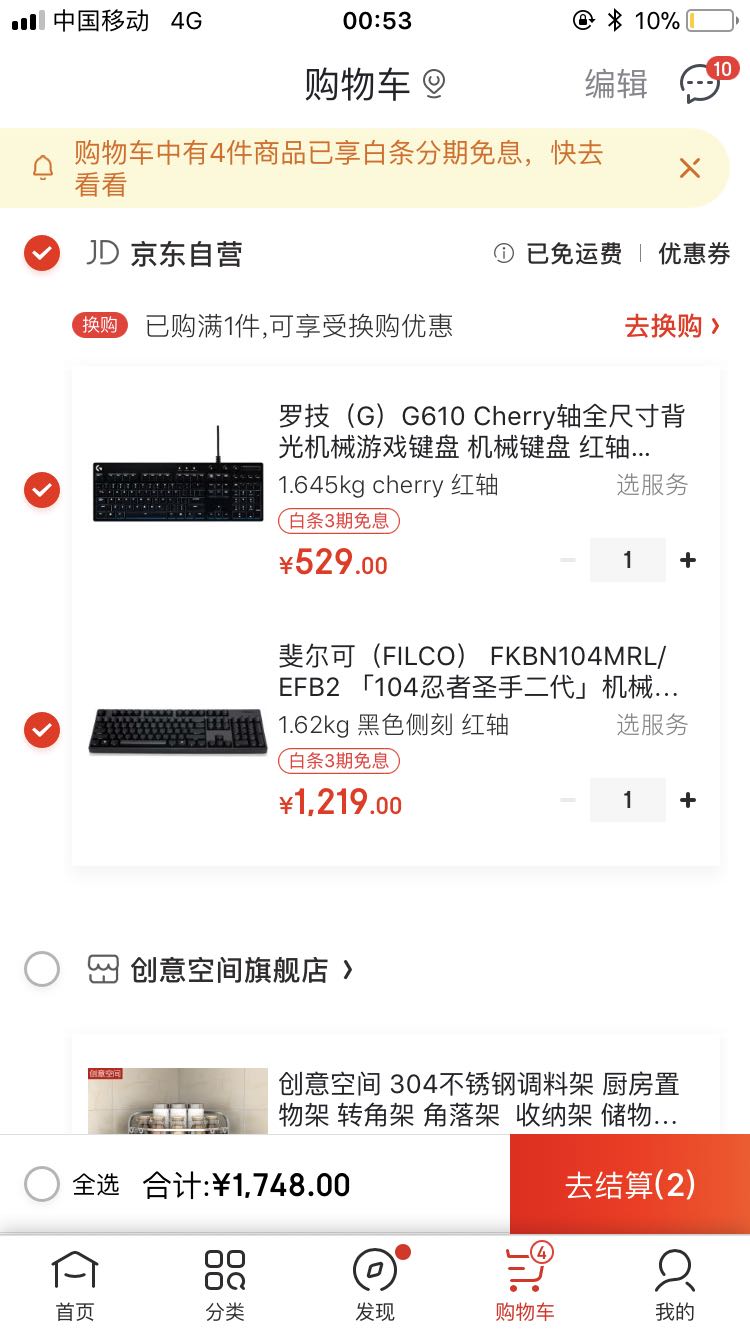The width and height of the screenshot is (750, 1334).
Task: Uncheck the 京东自营 store checkbox
Action: click(42, 254)
